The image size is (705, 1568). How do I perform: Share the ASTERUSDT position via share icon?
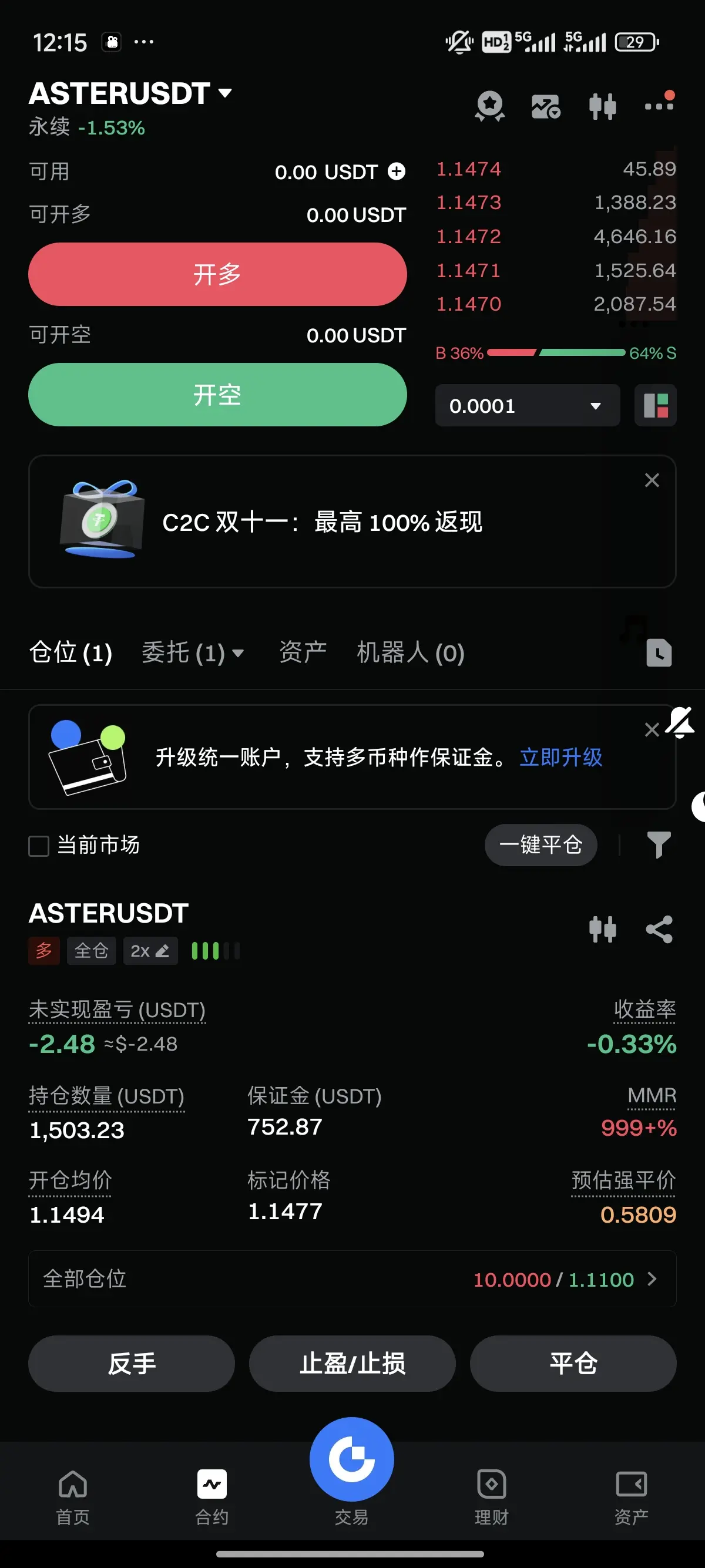(x=658, y=928)
